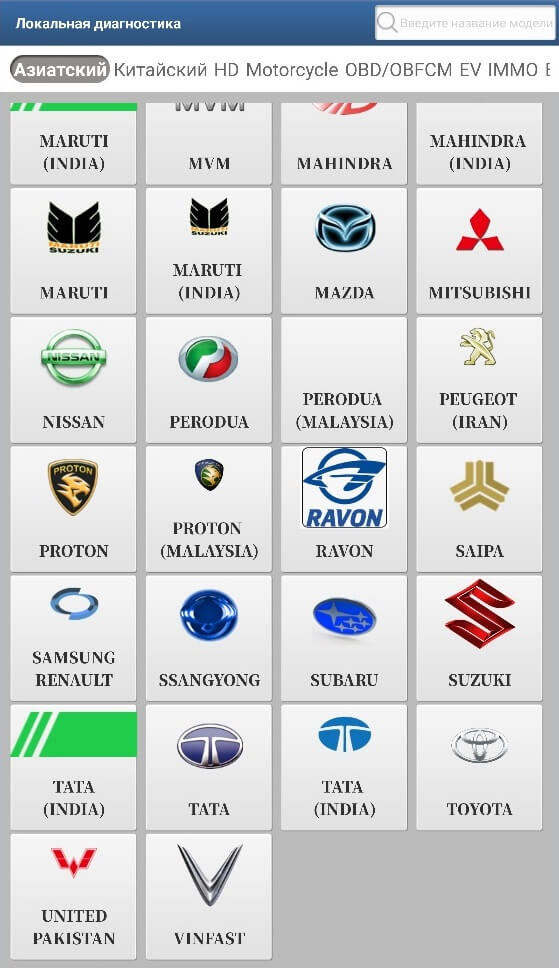Switch to the HD tab

coord(226,69)
